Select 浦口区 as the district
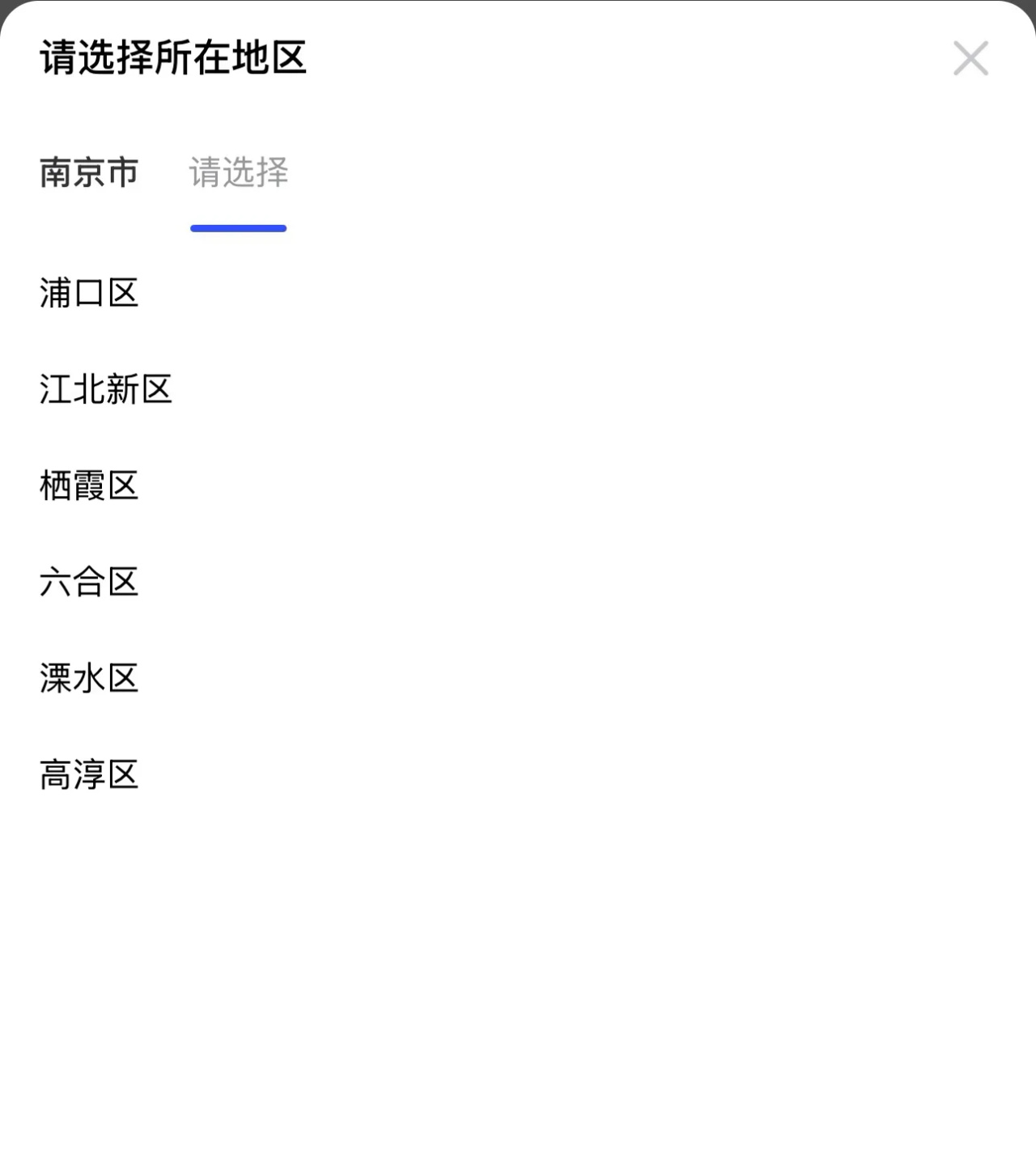 pos(89,293)
